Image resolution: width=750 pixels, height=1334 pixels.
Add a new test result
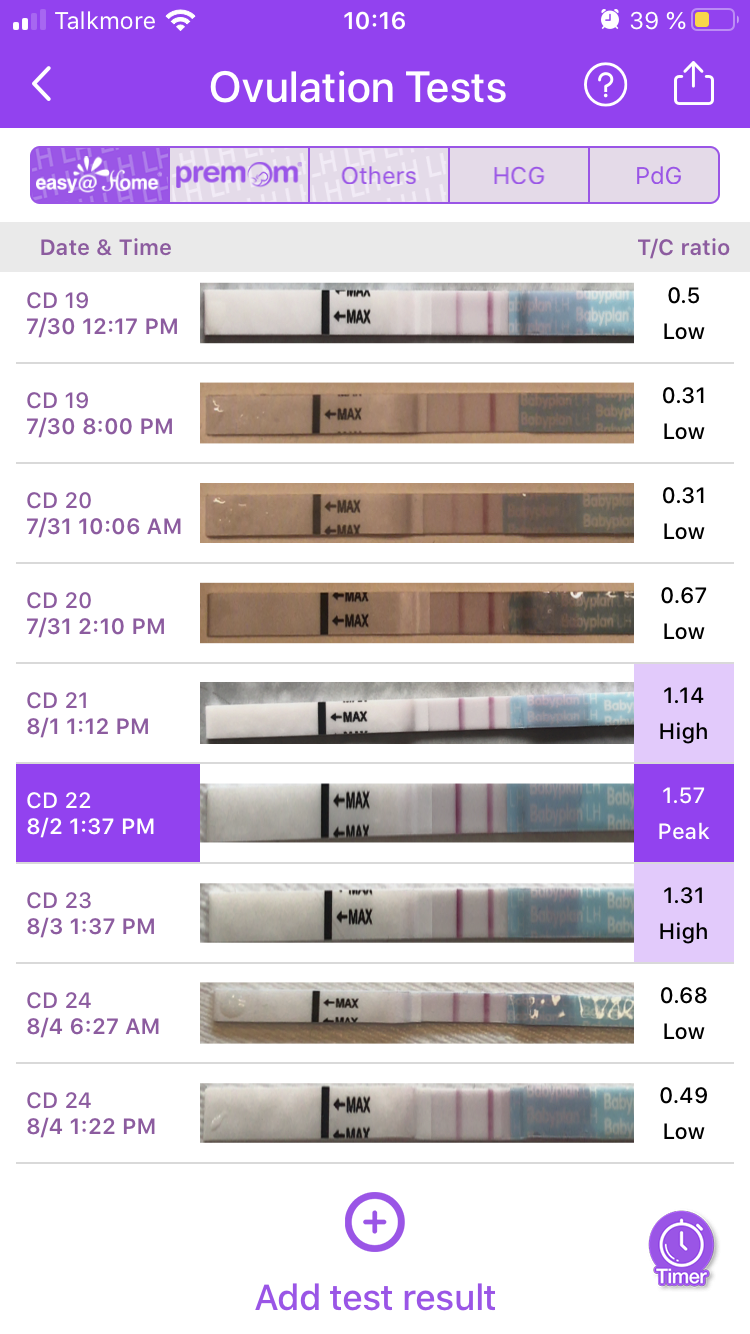click(375, 1222)
